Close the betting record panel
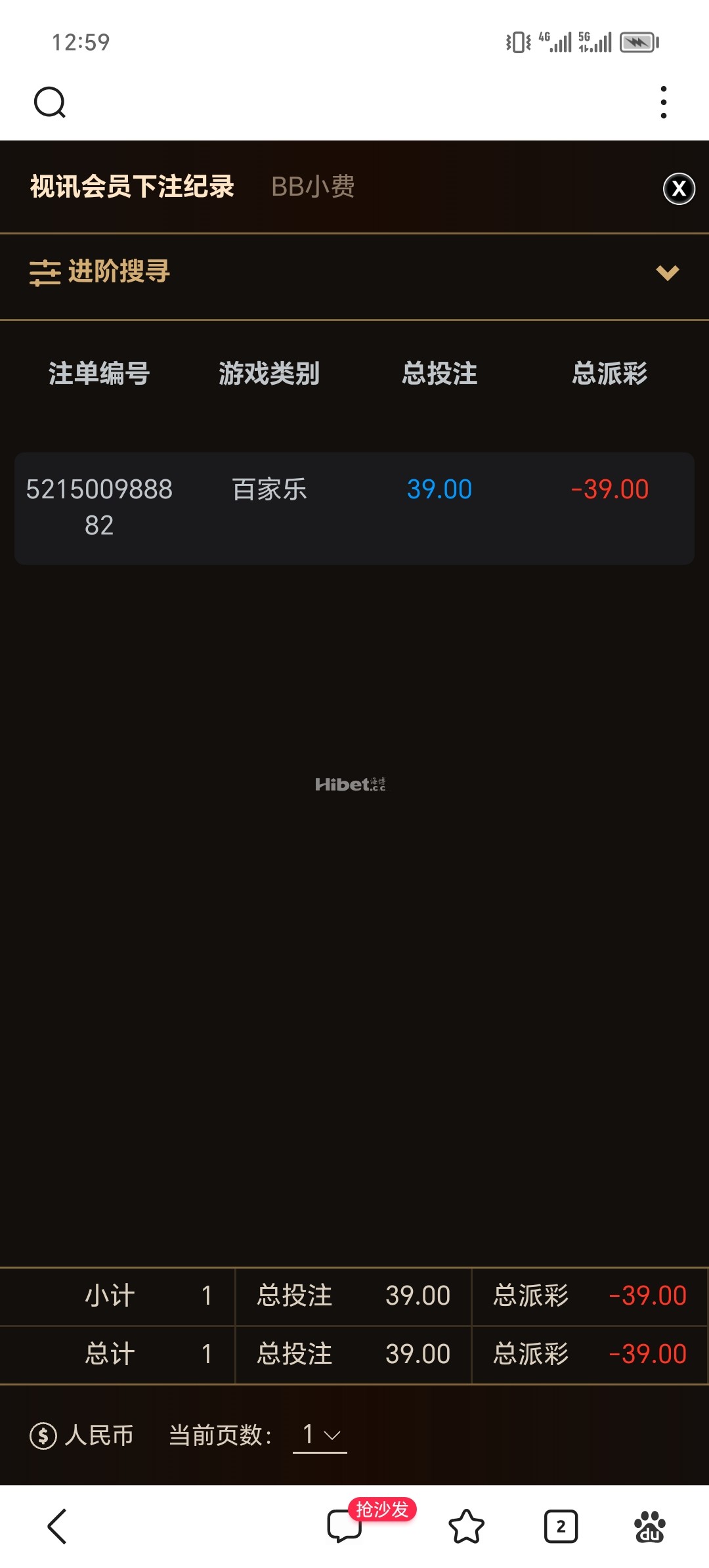The height and width of the screenshot is (1568, 709). (679, 189)
